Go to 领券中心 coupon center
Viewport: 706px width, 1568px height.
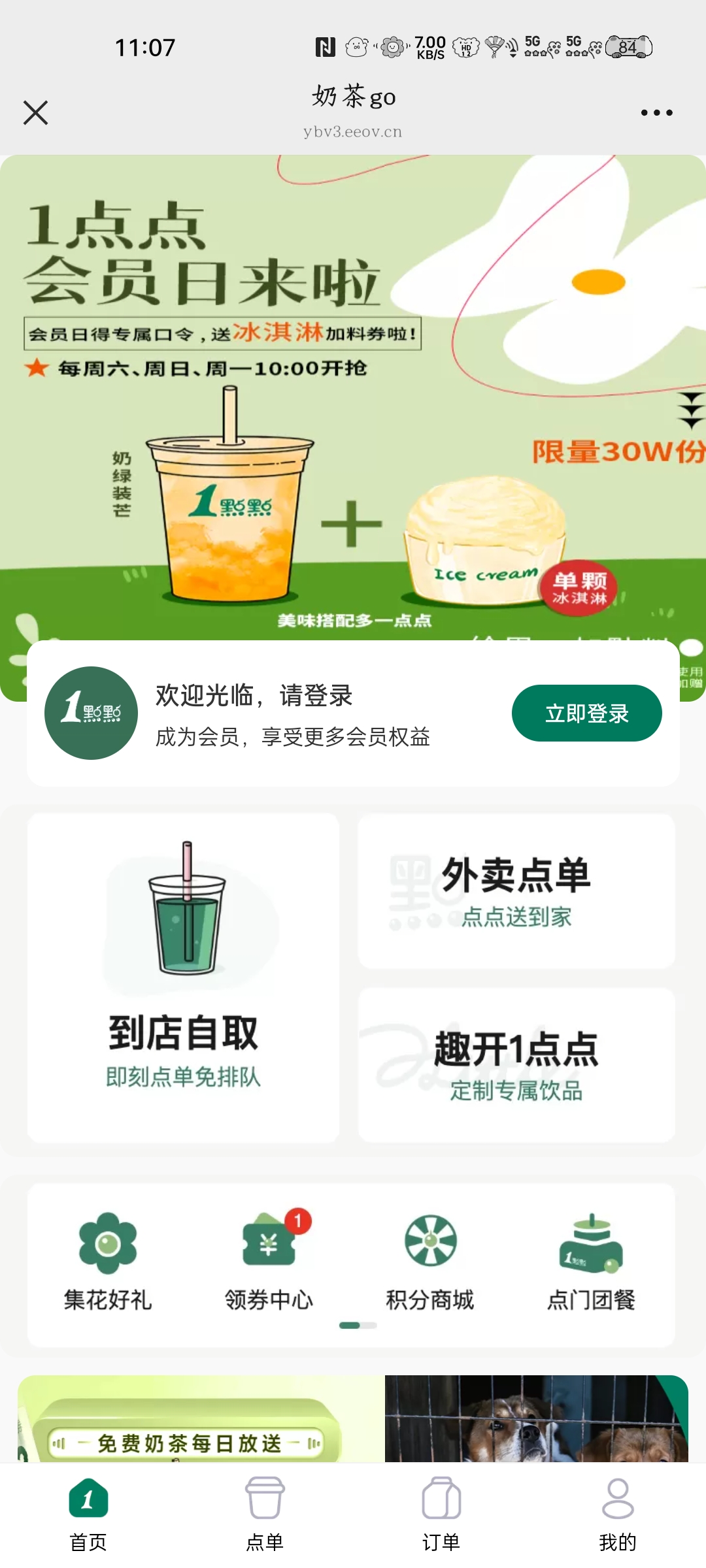click(269, 1261)
